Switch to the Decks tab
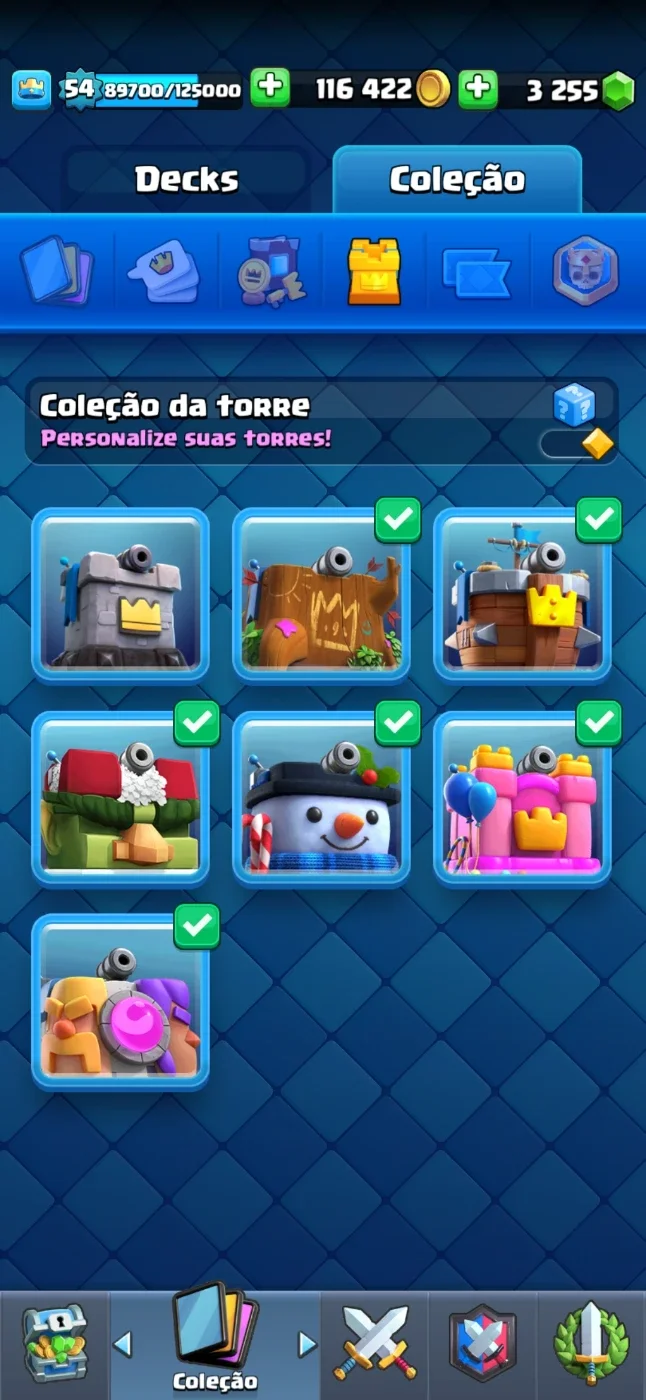 pos(187,180)
